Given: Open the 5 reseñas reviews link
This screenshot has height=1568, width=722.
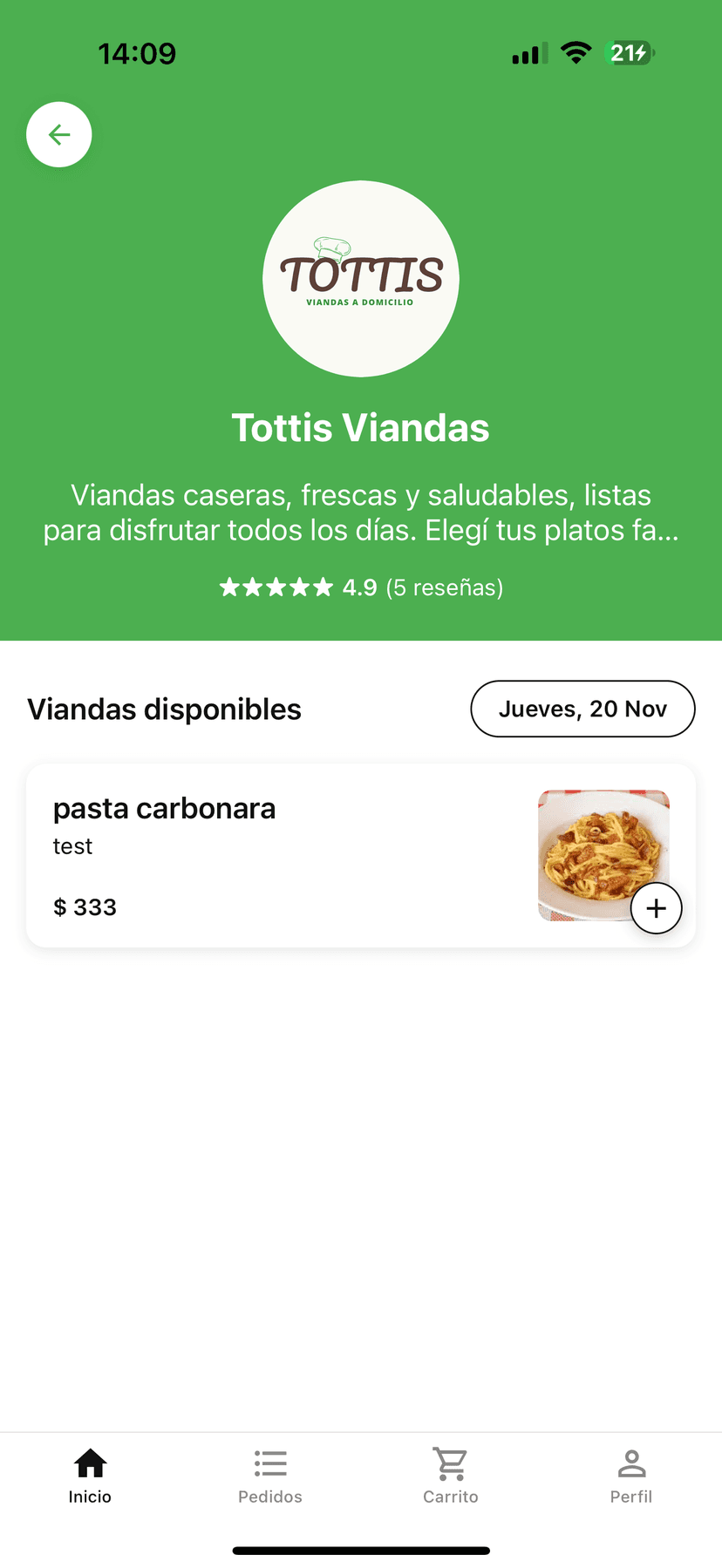Looking at the screenshot, I should click(443, 587).
